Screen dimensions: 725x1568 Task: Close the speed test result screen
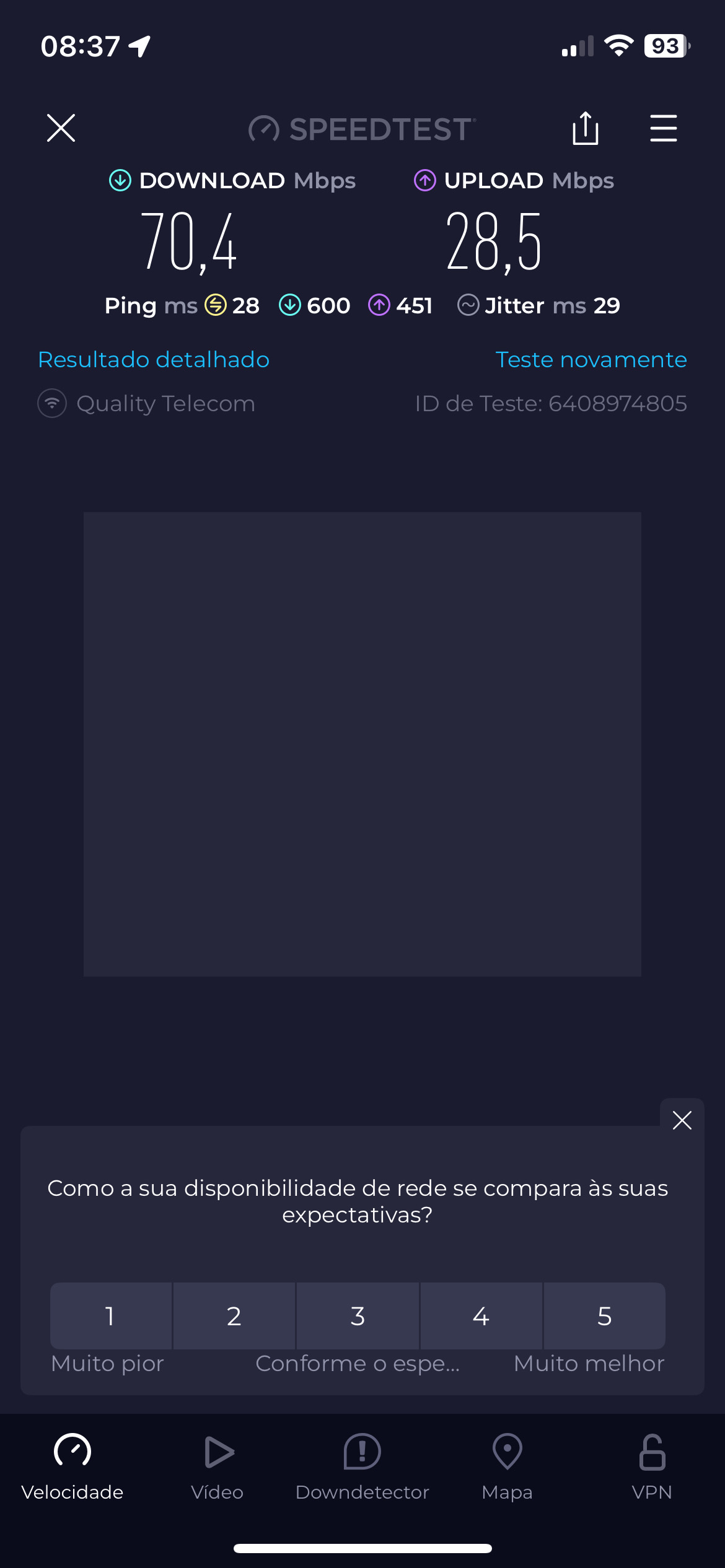(61, 128)
